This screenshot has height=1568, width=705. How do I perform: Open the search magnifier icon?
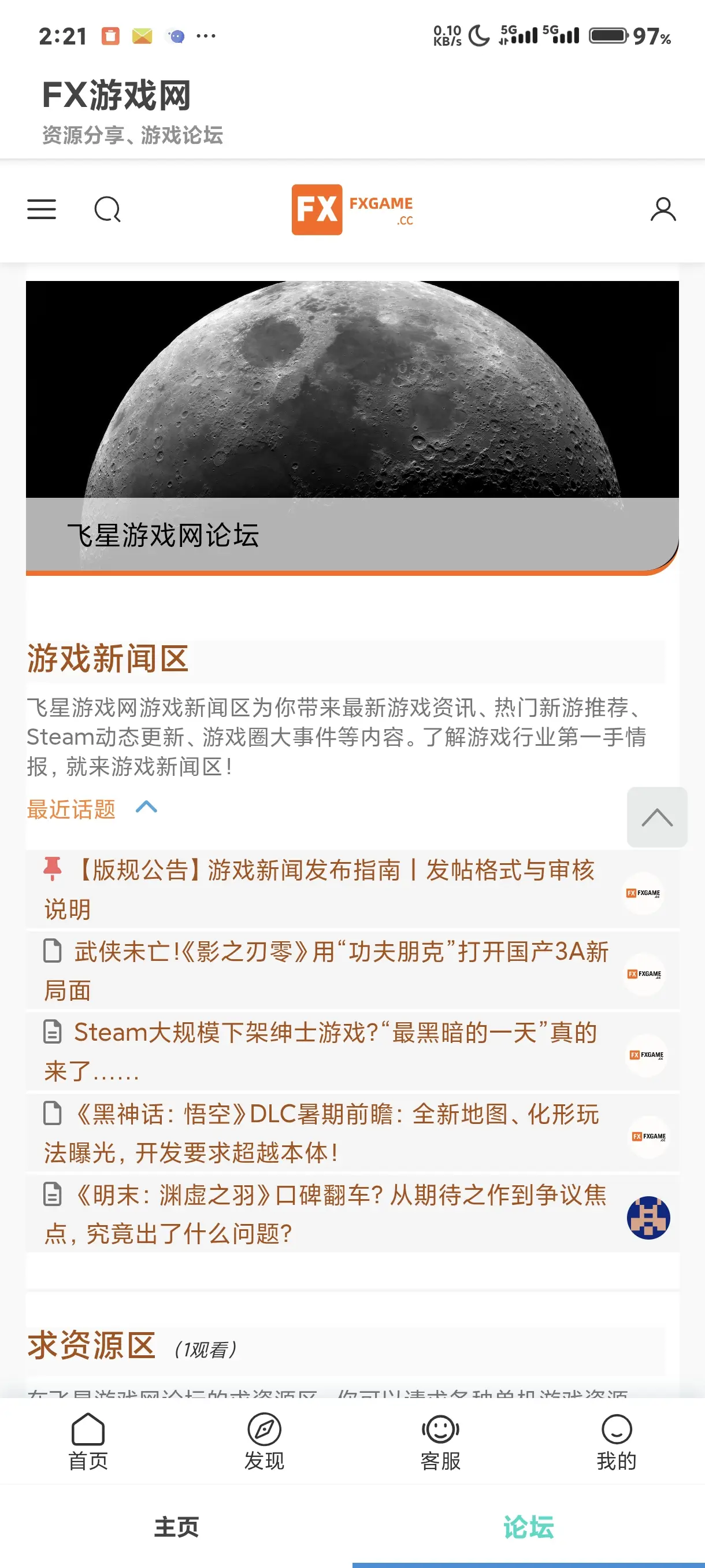point(107,209)
